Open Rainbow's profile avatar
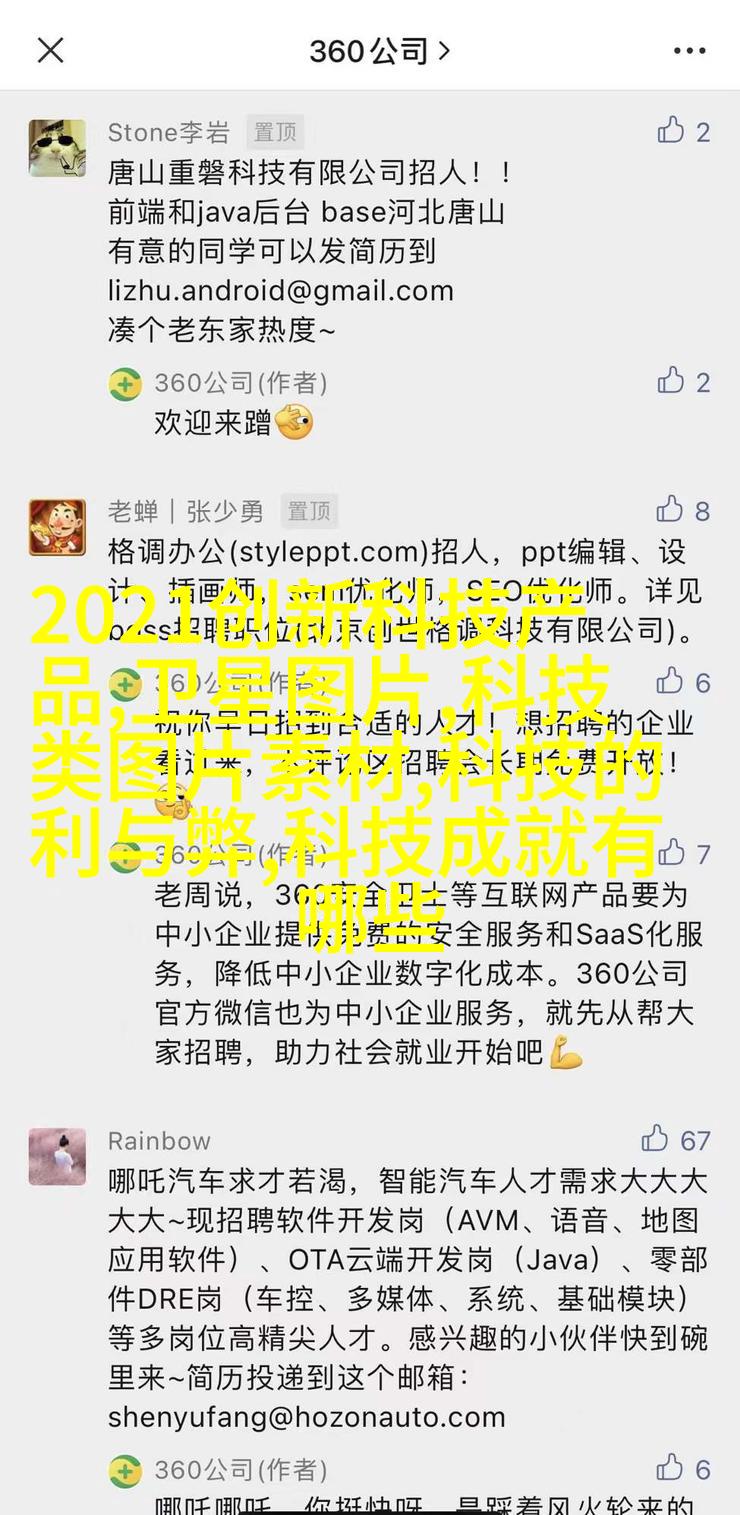 57,1157
